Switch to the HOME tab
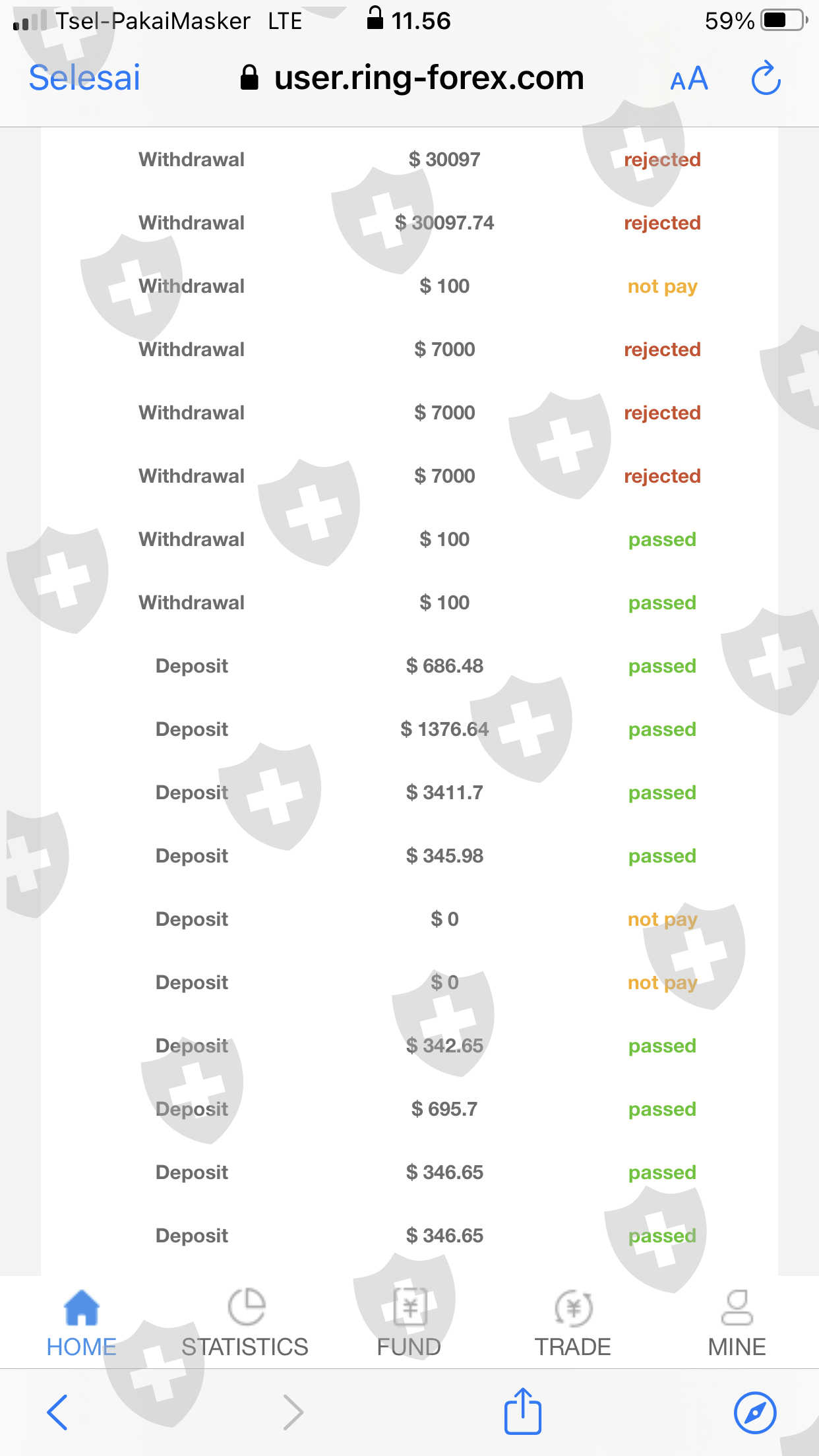The width and height of the screenshot is (819, 1456). 81,1322
